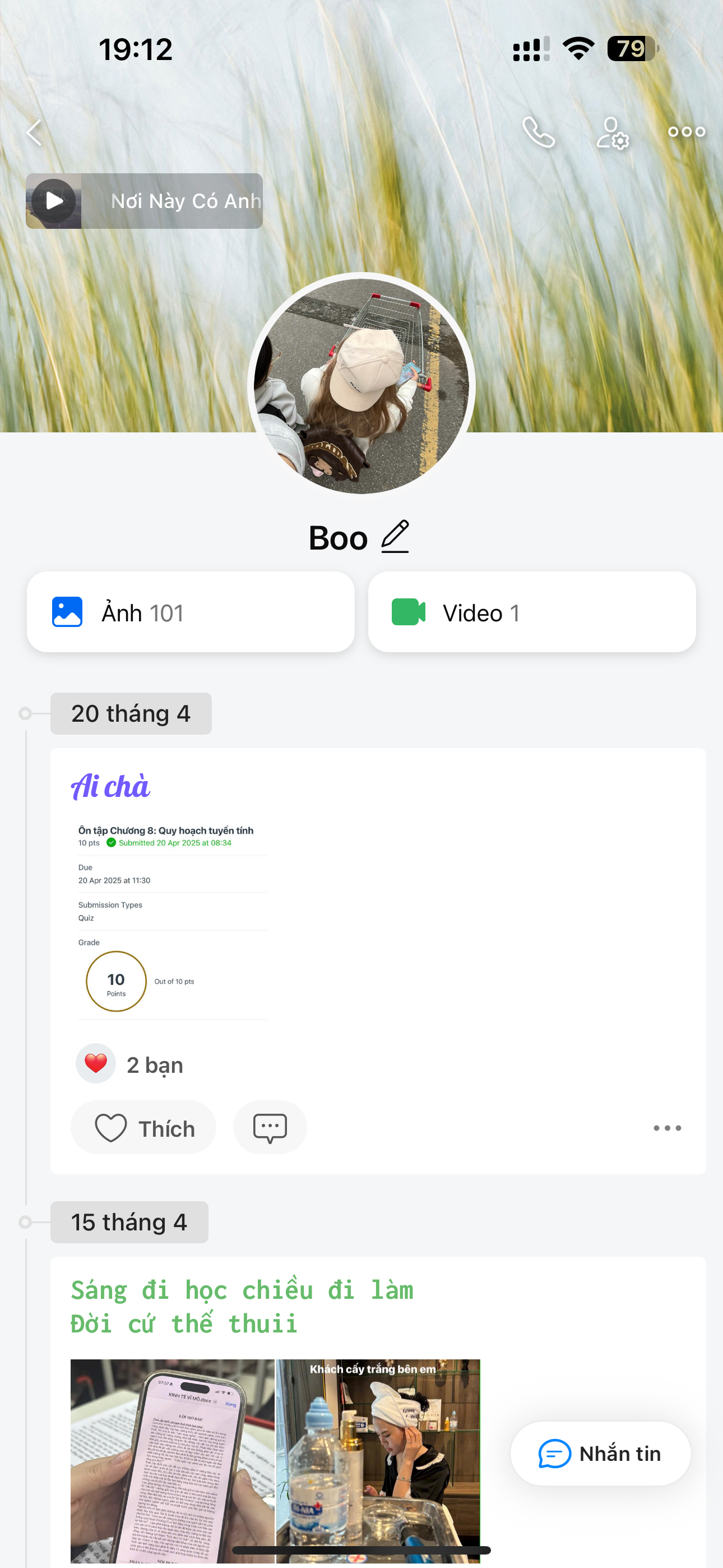Image resolution: width=723 pixels, height=1568 pixels.
Task: Play the song Nơi Này Có Anh
Action: (x=54, y=201)
